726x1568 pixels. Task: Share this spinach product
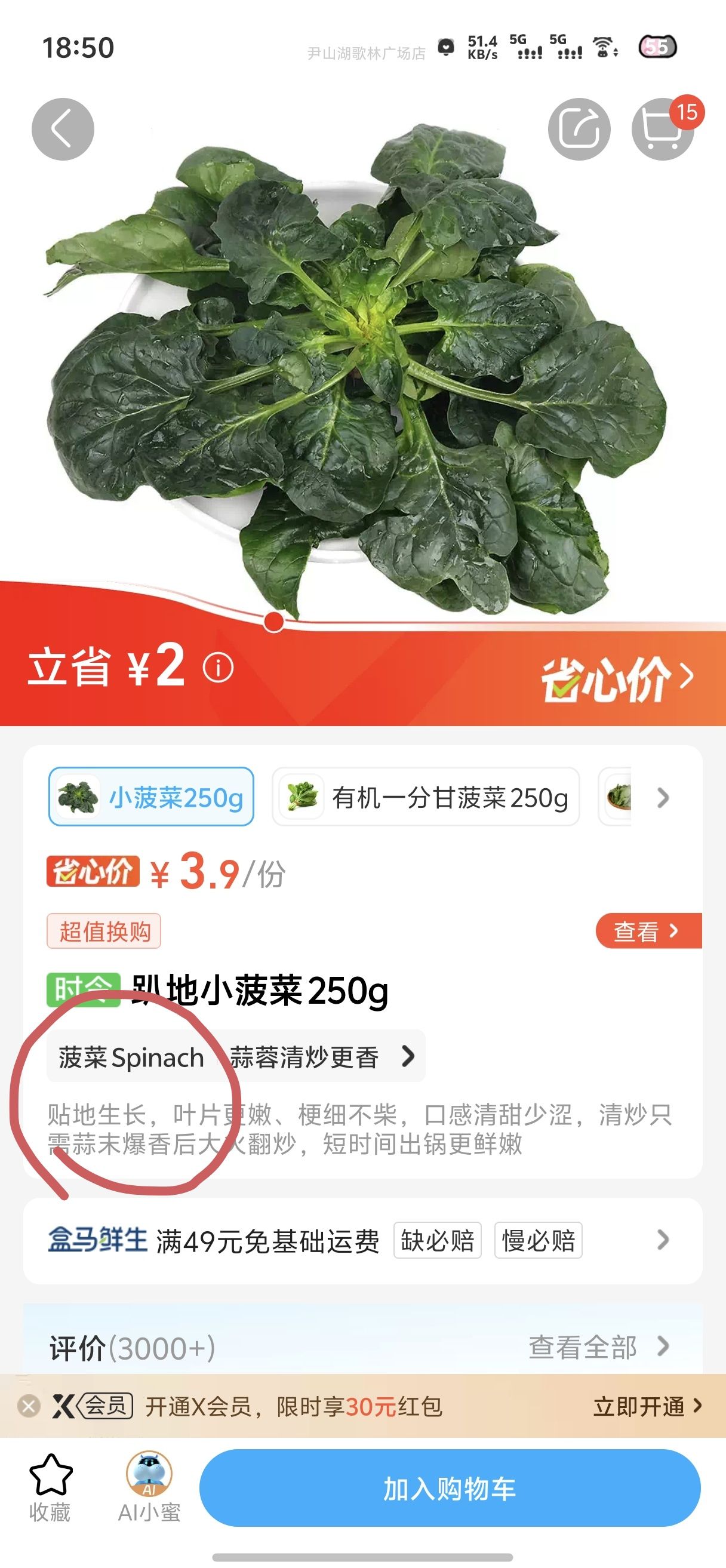coord(579,129)
